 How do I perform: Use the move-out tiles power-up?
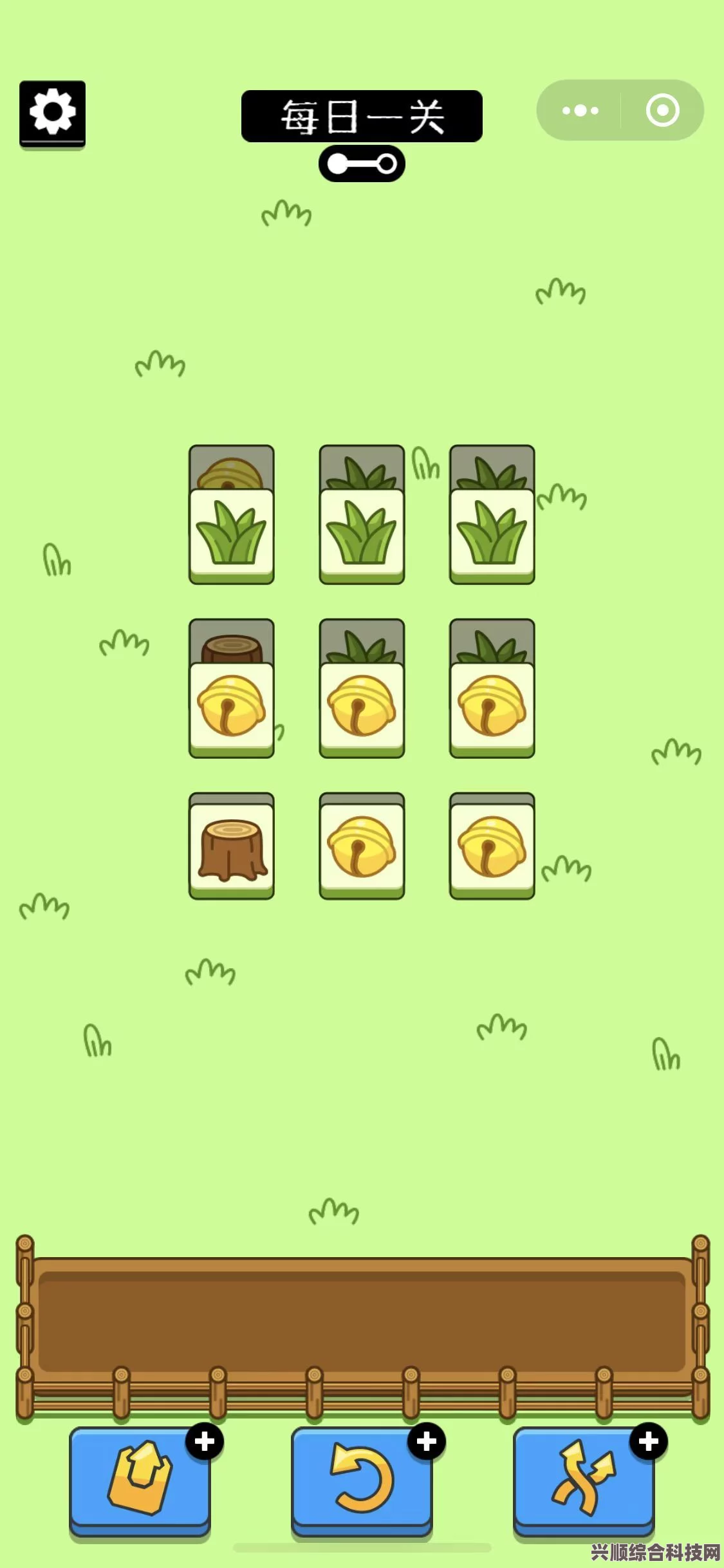[x=140, y=1479]
